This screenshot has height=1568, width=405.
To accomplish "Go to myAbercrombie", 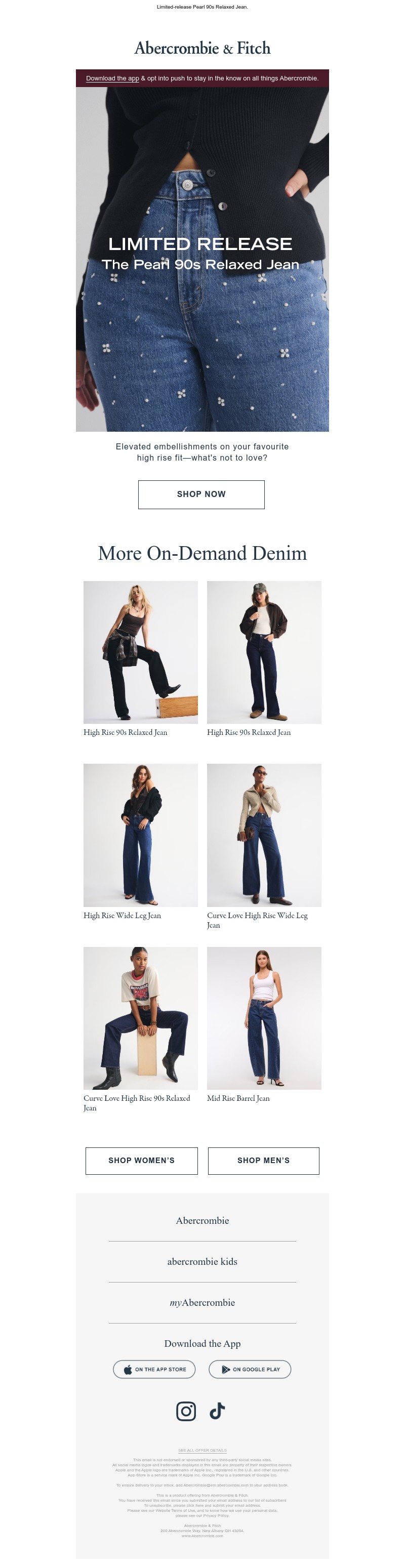I will coord(202,1303).
